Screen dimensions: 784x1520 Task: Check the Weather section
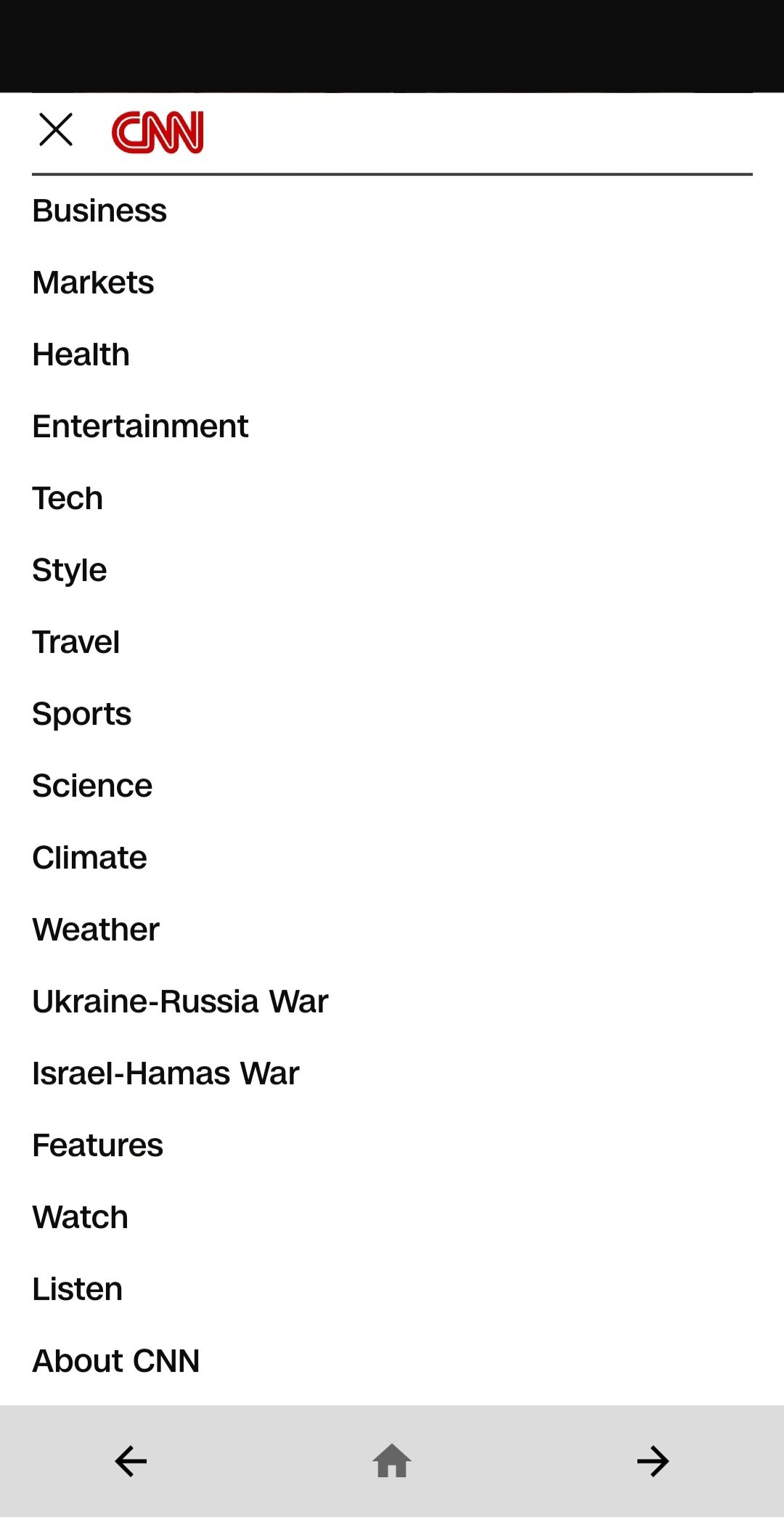[96, 930]
